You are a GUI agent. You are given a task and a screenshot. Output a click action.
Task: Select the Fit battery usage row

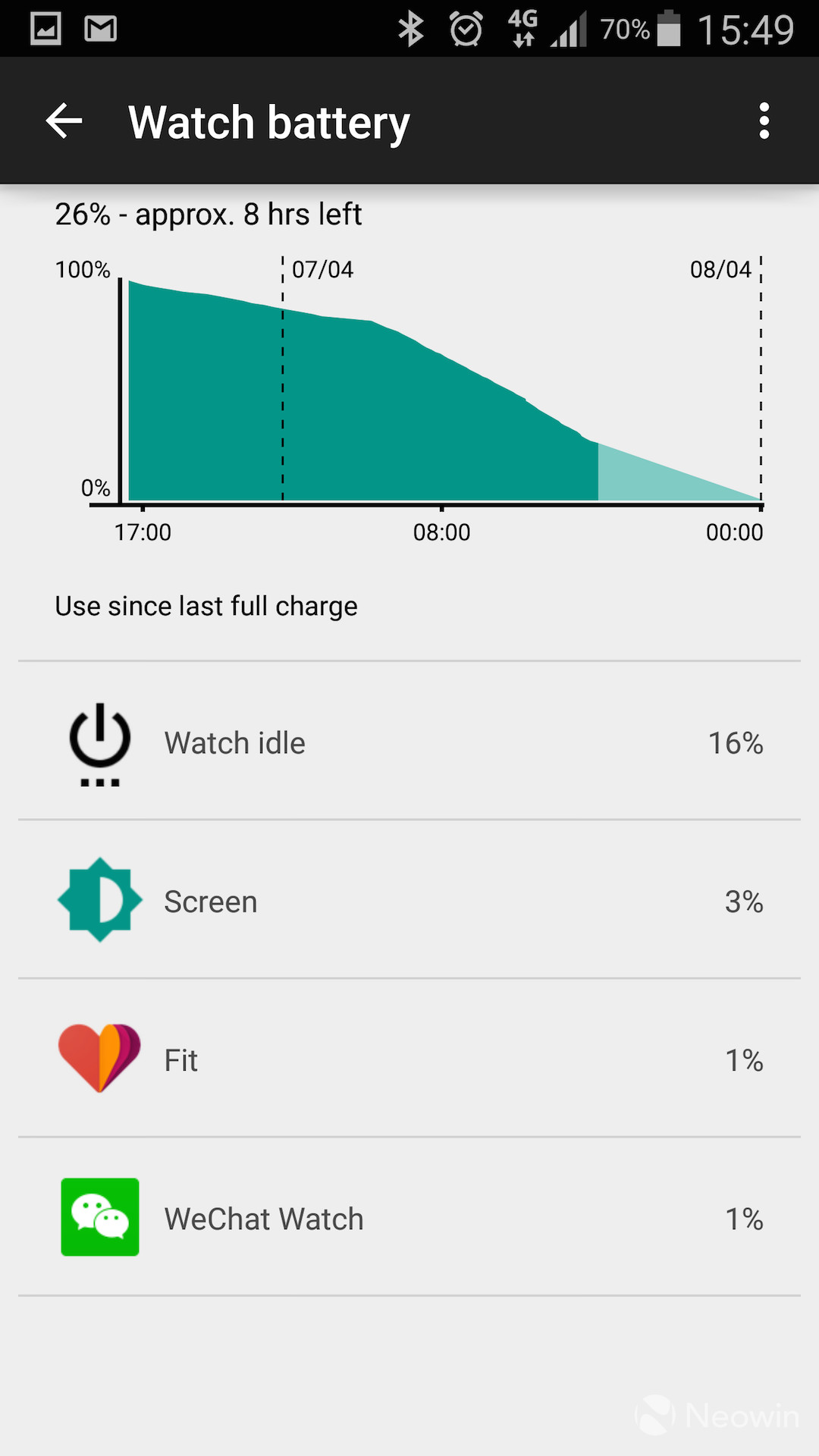(x=409, y=1059)
